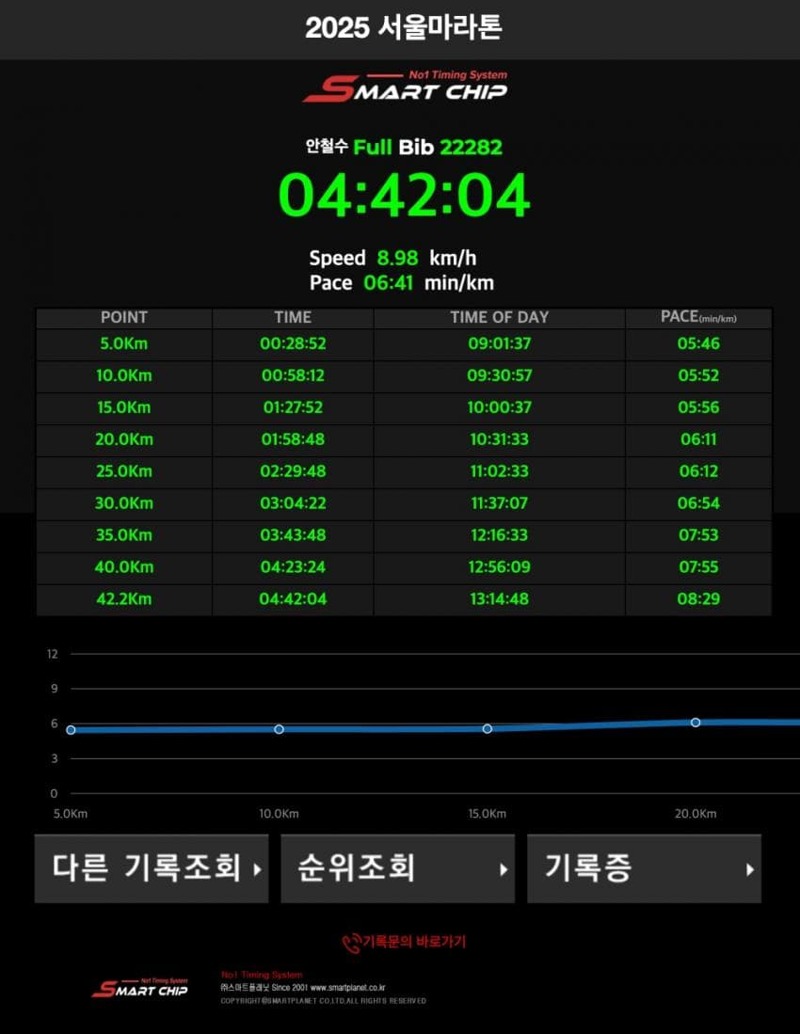
Task: Open 순위조회 ranking lookup
Action: 397,868
